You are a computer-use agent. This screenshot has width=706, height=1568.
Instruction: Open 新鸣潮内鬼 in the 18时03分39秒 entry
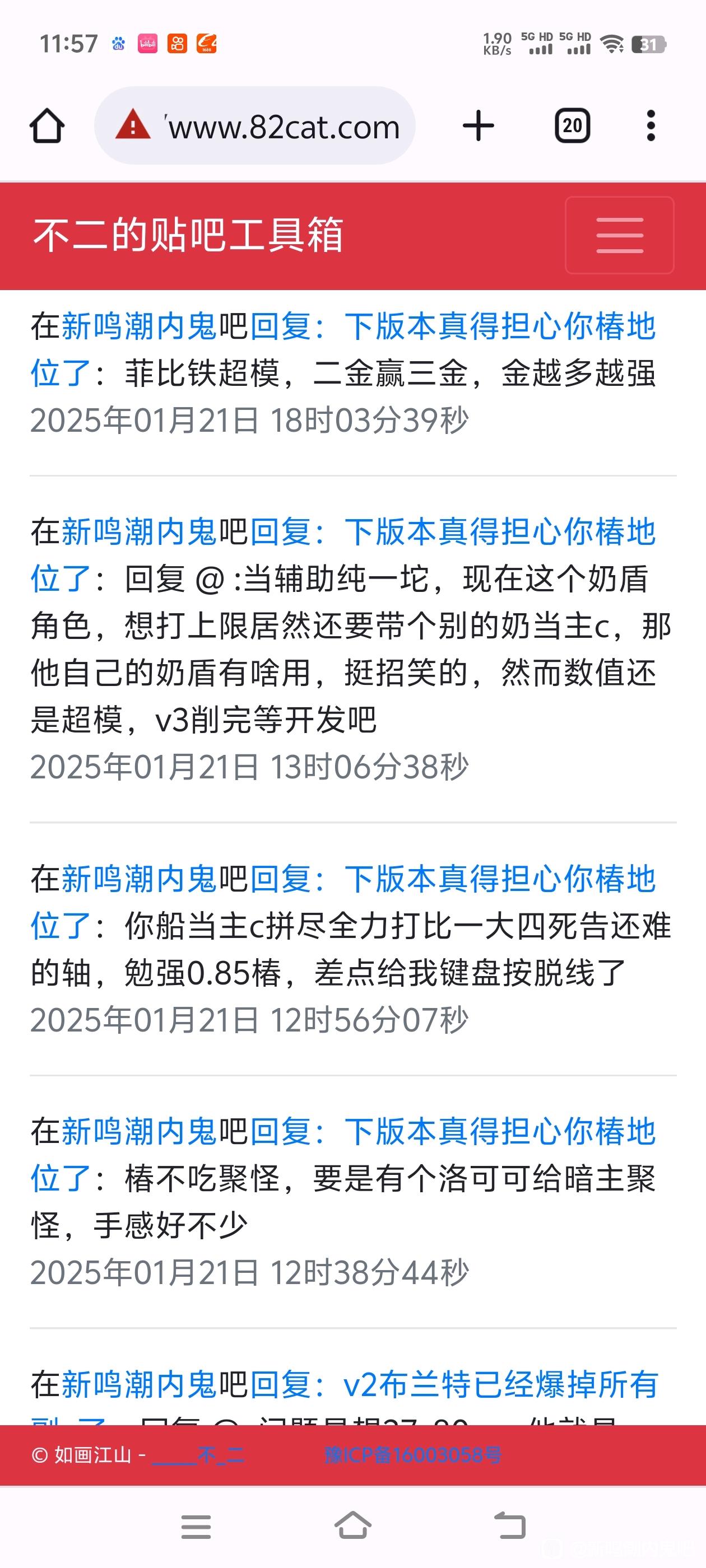click(139, 326)
